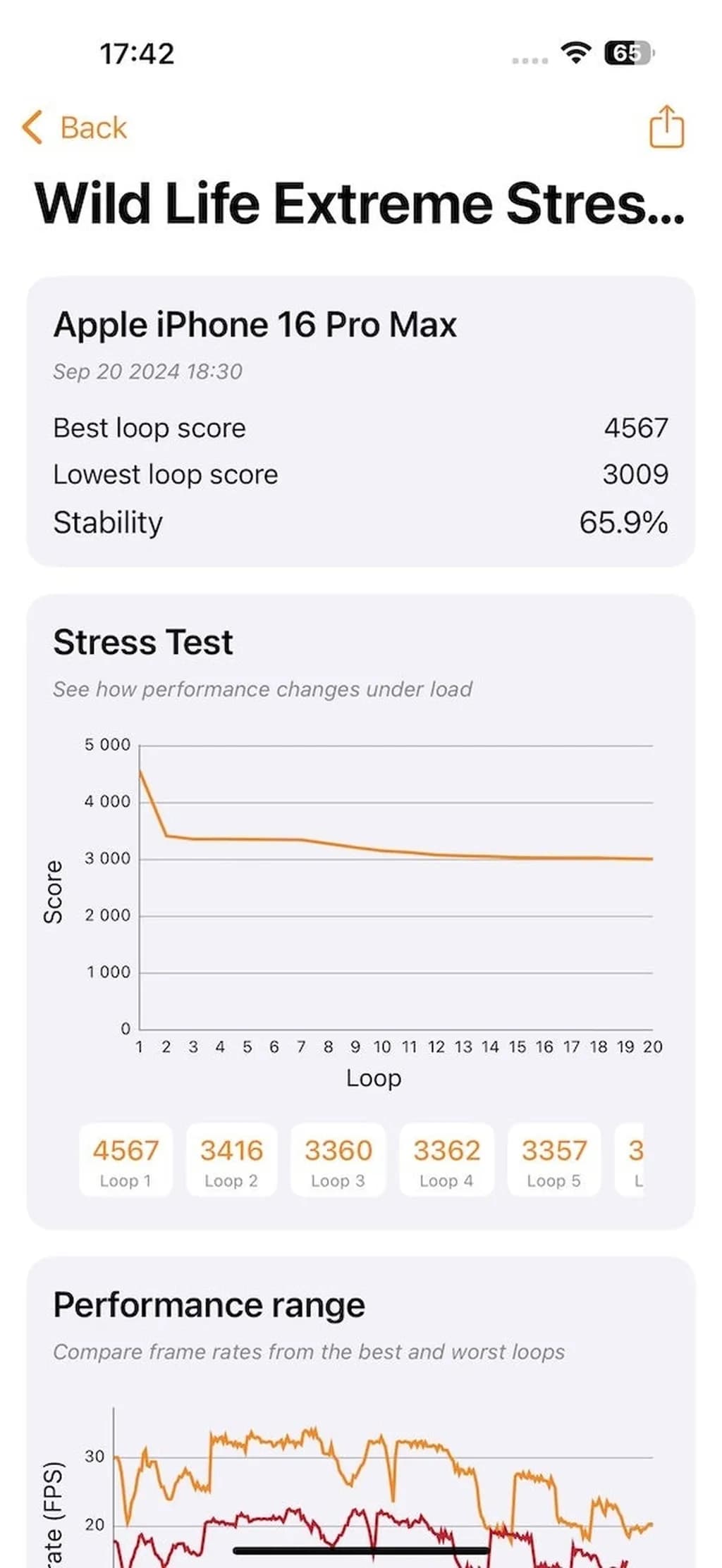Select the Loop 3 score chip

pos(338,1161)
